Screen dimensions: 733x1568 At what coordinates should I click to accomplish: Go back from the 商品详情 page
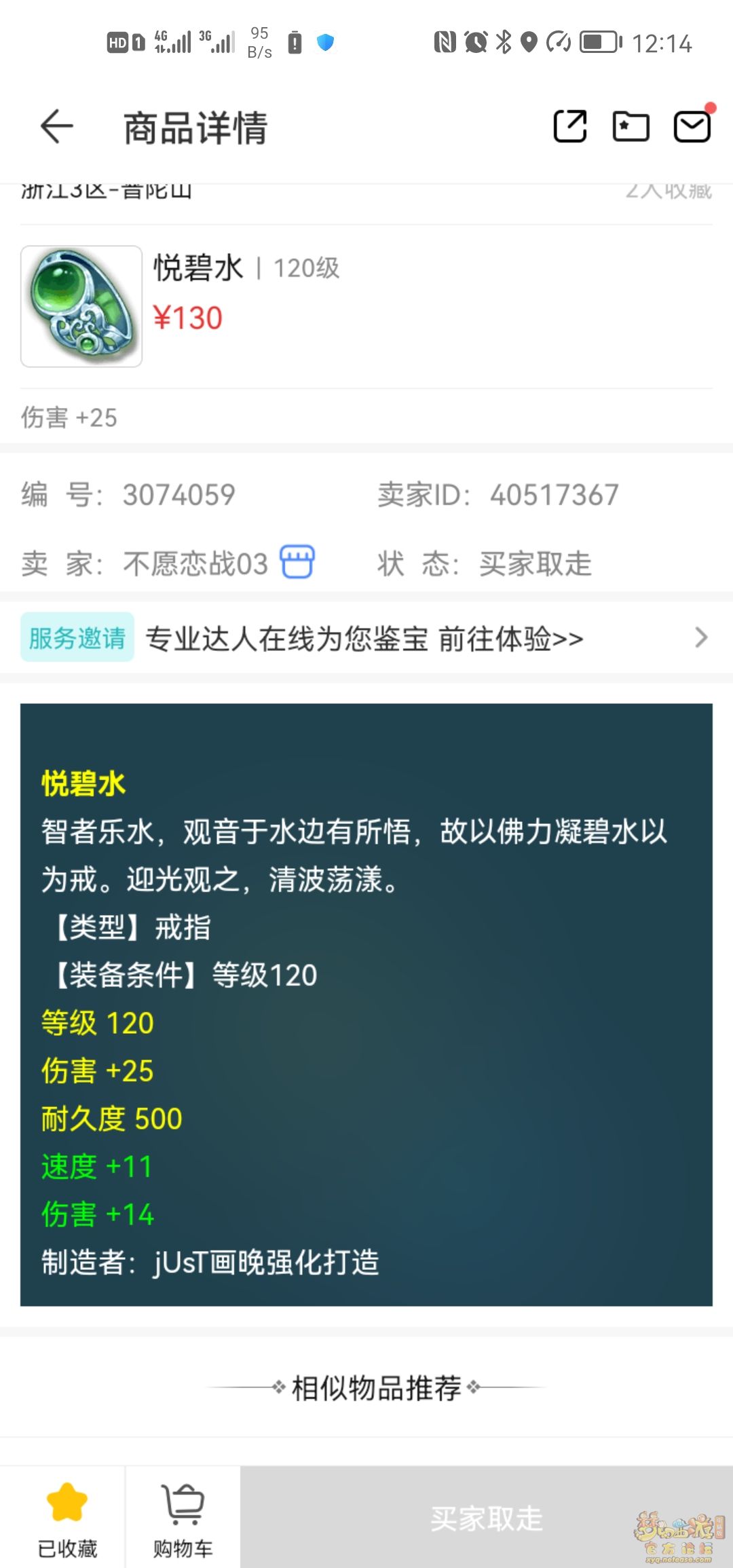[57, 126]
